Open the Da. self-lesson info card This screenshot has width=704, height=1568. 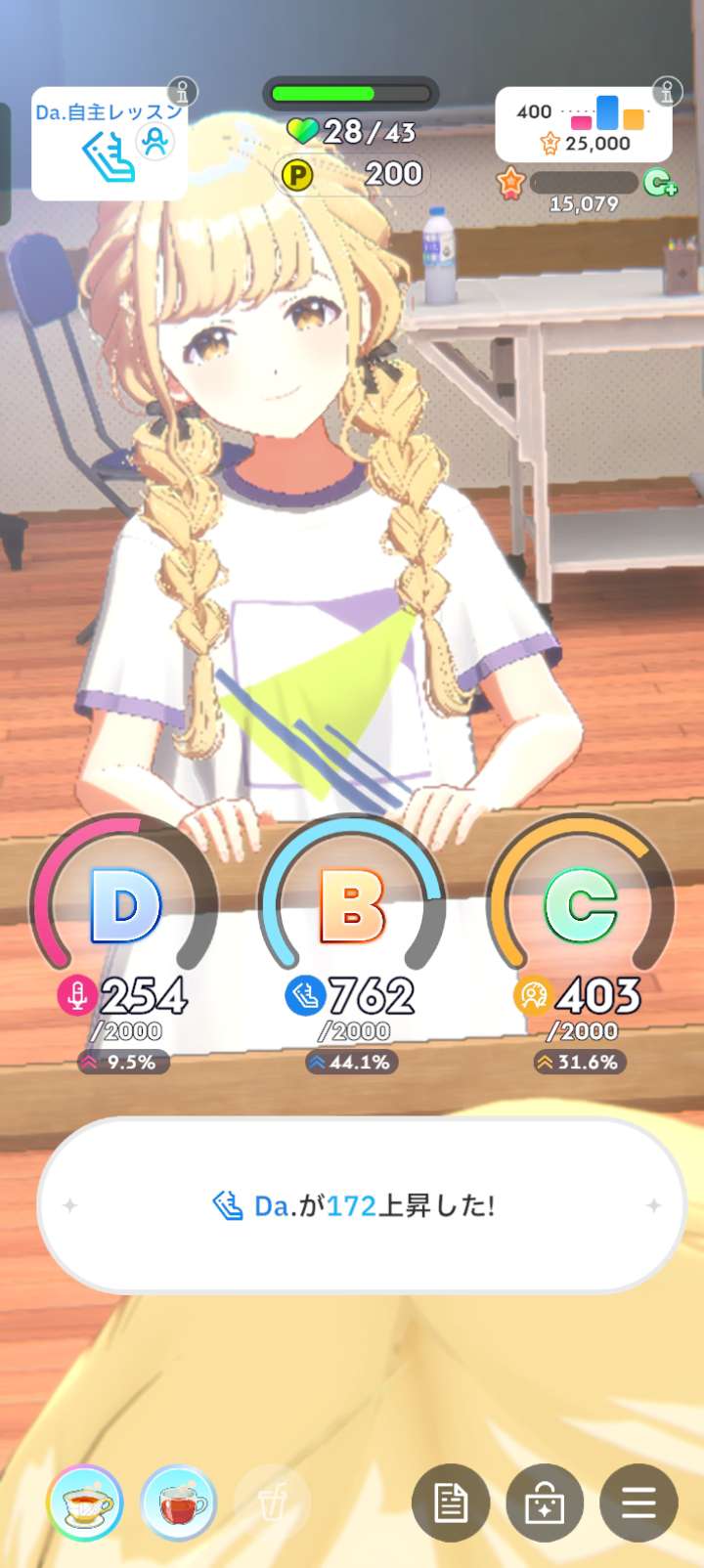[109, 144]
